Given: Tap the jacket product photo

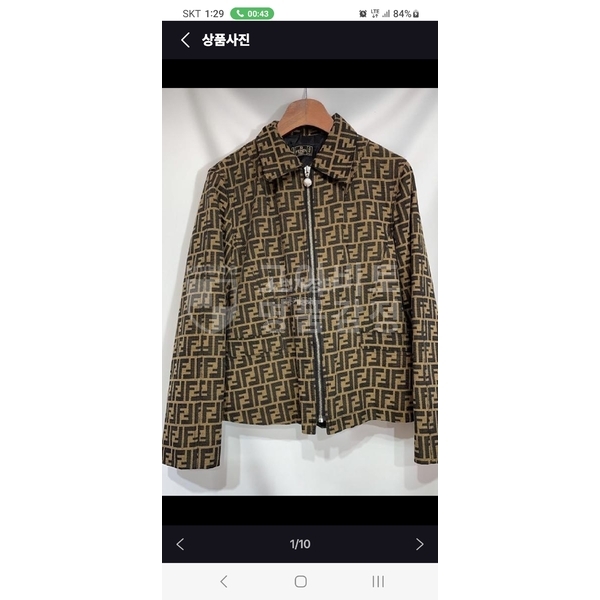Looking at the screenshot, I should tap(300, 290).
